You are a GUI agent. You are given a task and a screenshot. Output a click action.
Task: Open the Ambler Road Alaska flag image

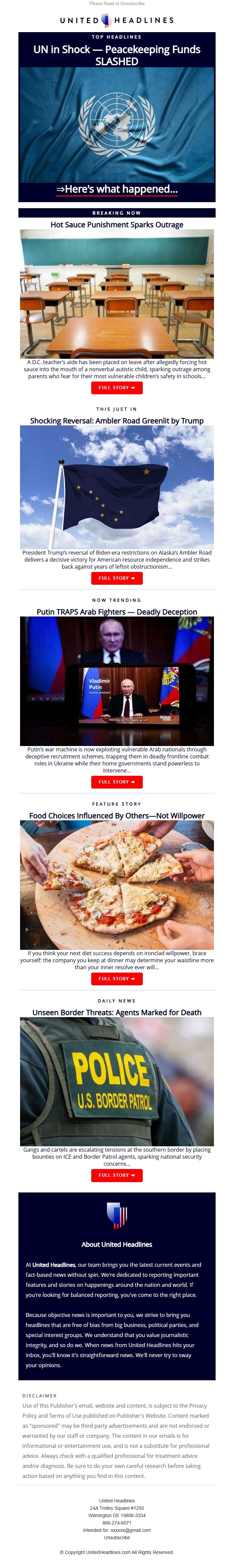(x=117, y=487)
